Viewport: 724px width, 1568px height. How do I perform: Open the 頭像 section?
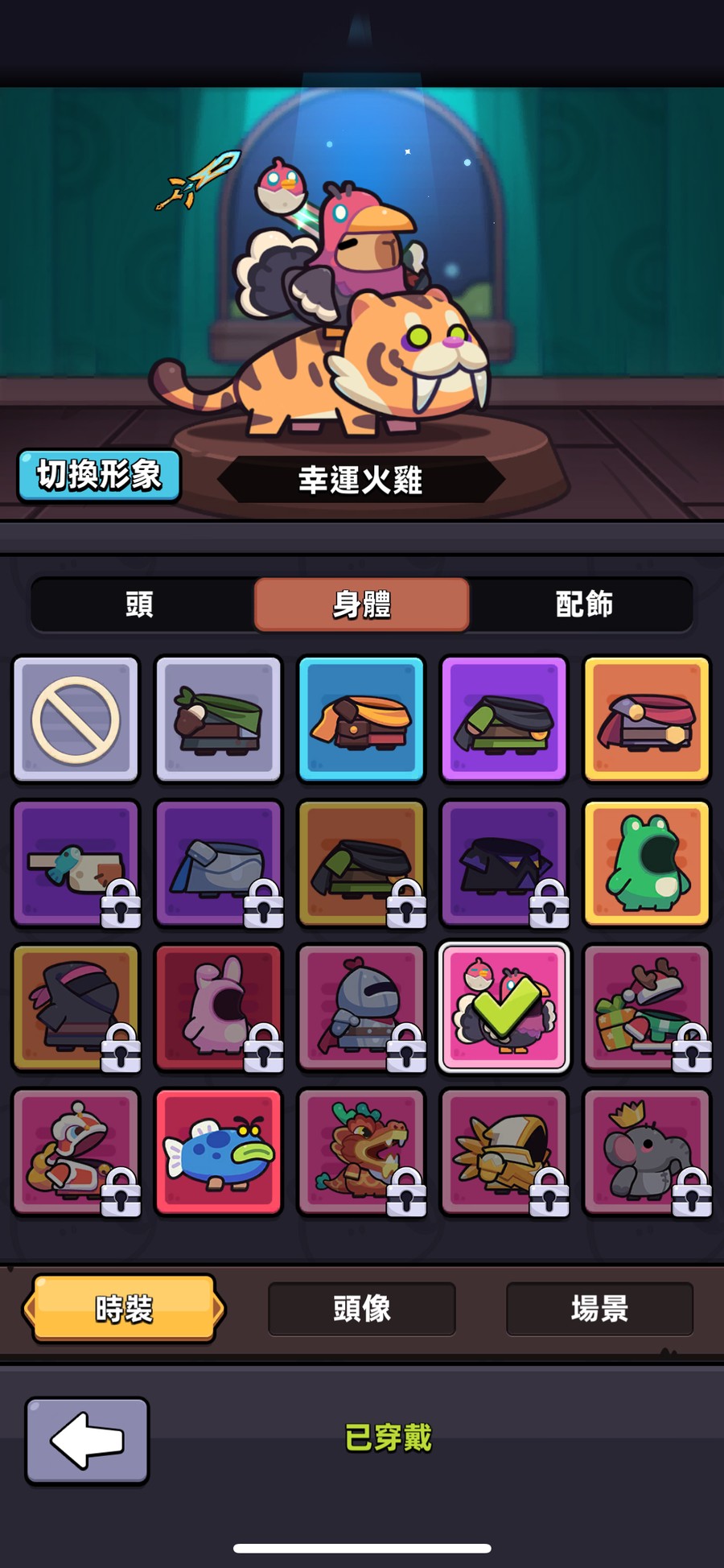click(362, 1309)
